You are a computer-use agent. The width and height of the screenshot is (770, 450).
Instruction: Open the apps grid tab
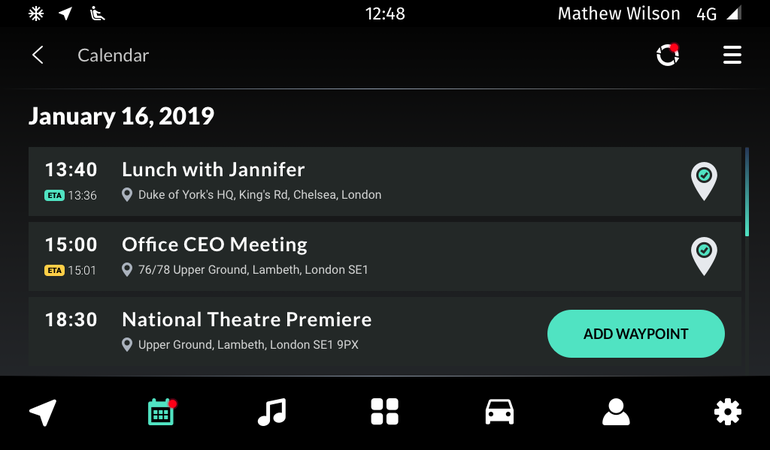pos(384,412)
